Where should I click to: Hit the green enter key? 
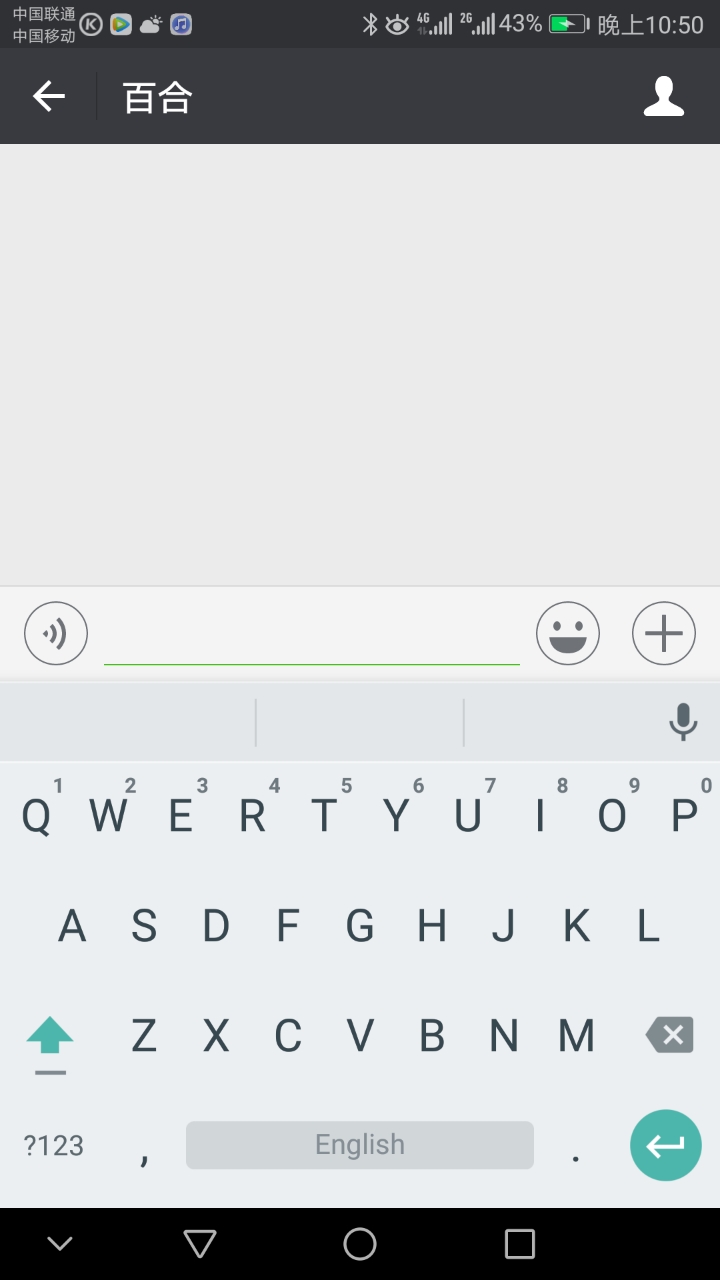665,1146
